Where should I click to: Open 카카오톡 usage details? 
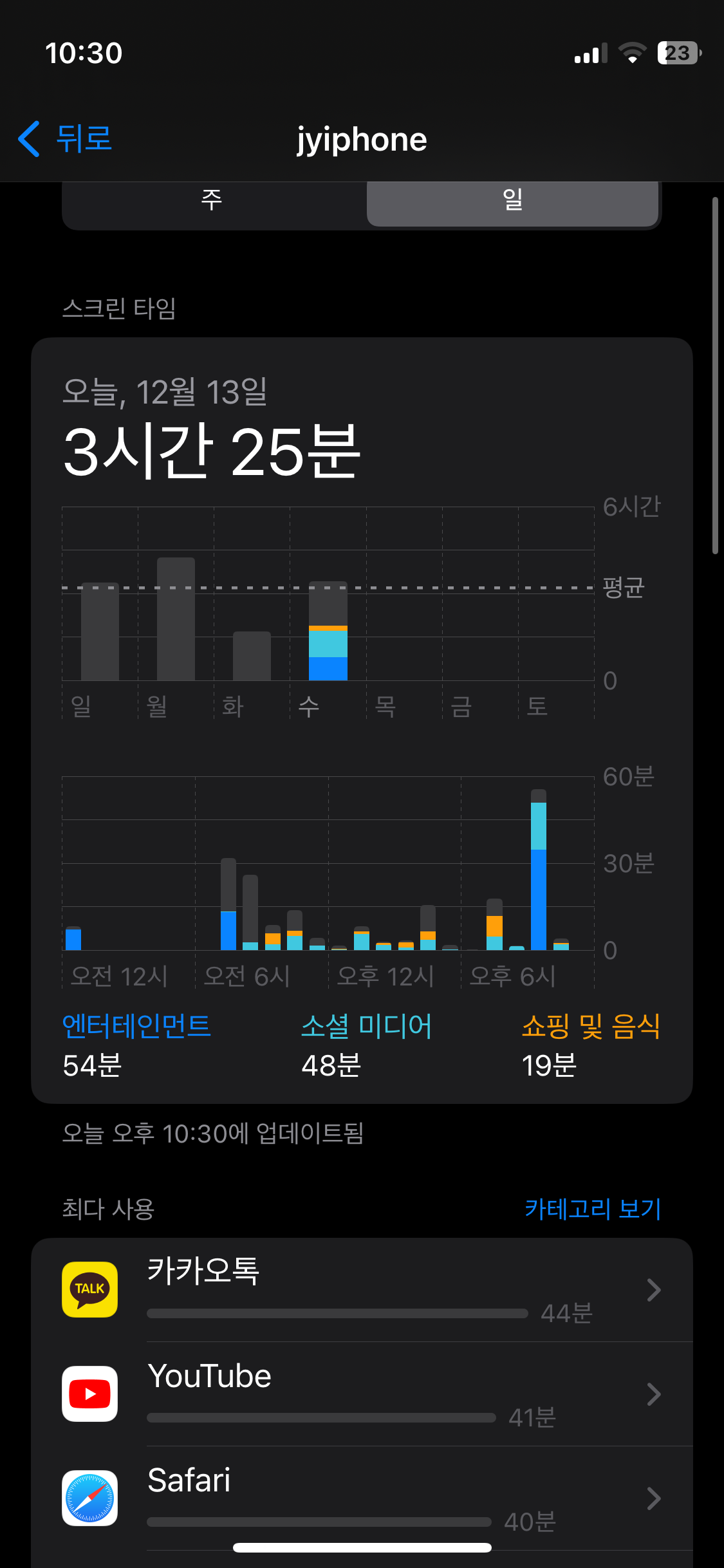click(x=362, y=1289)
